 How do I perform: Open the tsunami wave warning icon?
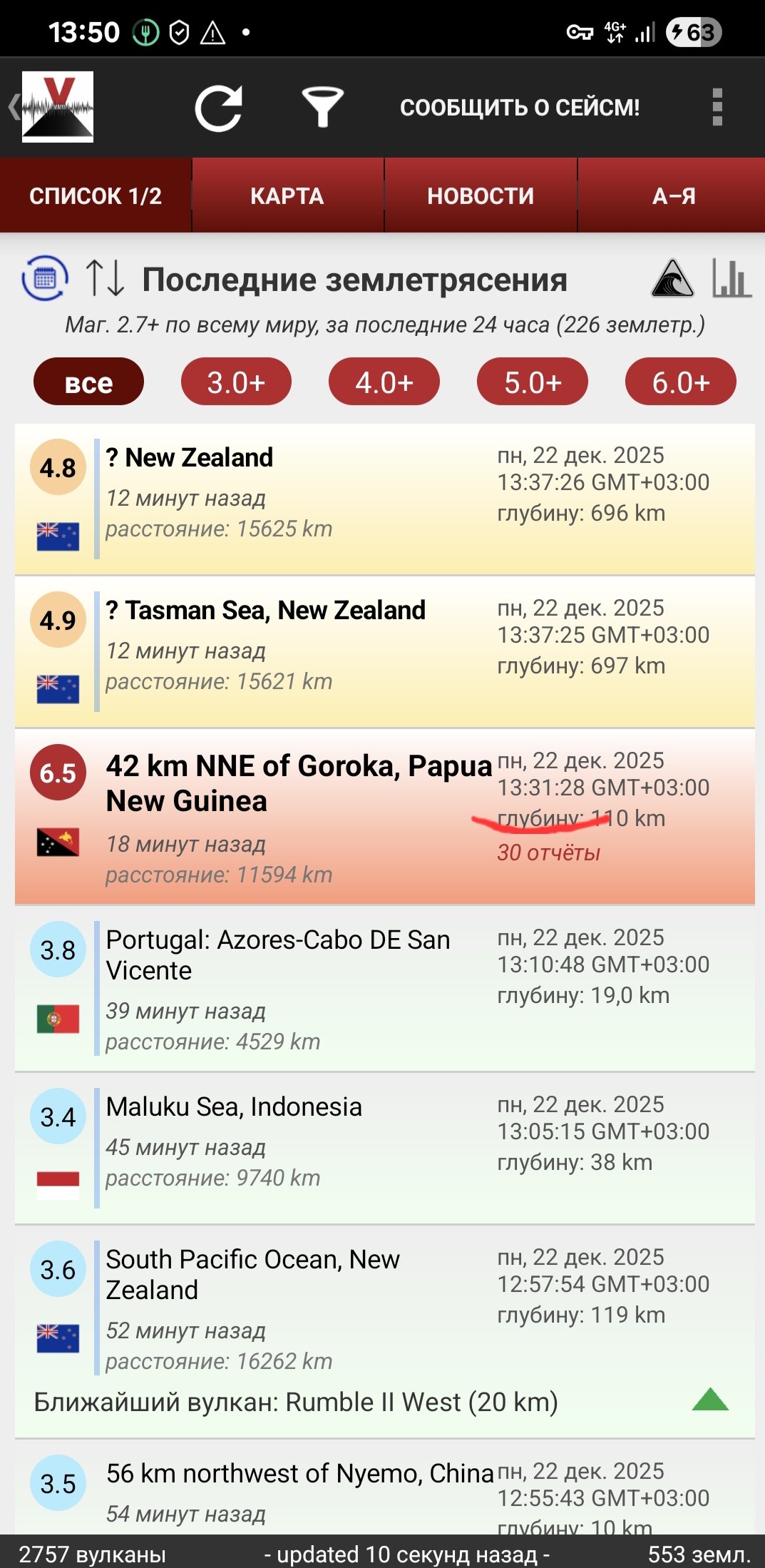pos(672,278)
